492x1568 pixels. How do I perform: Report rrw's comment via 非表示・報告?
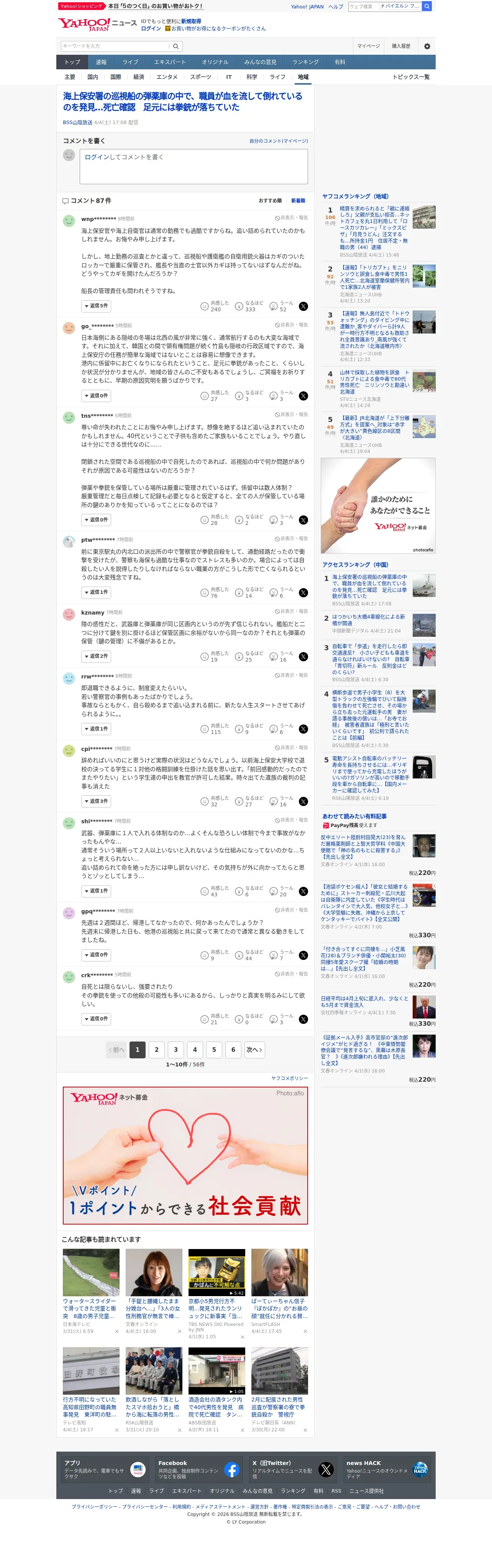coord(291,675)
